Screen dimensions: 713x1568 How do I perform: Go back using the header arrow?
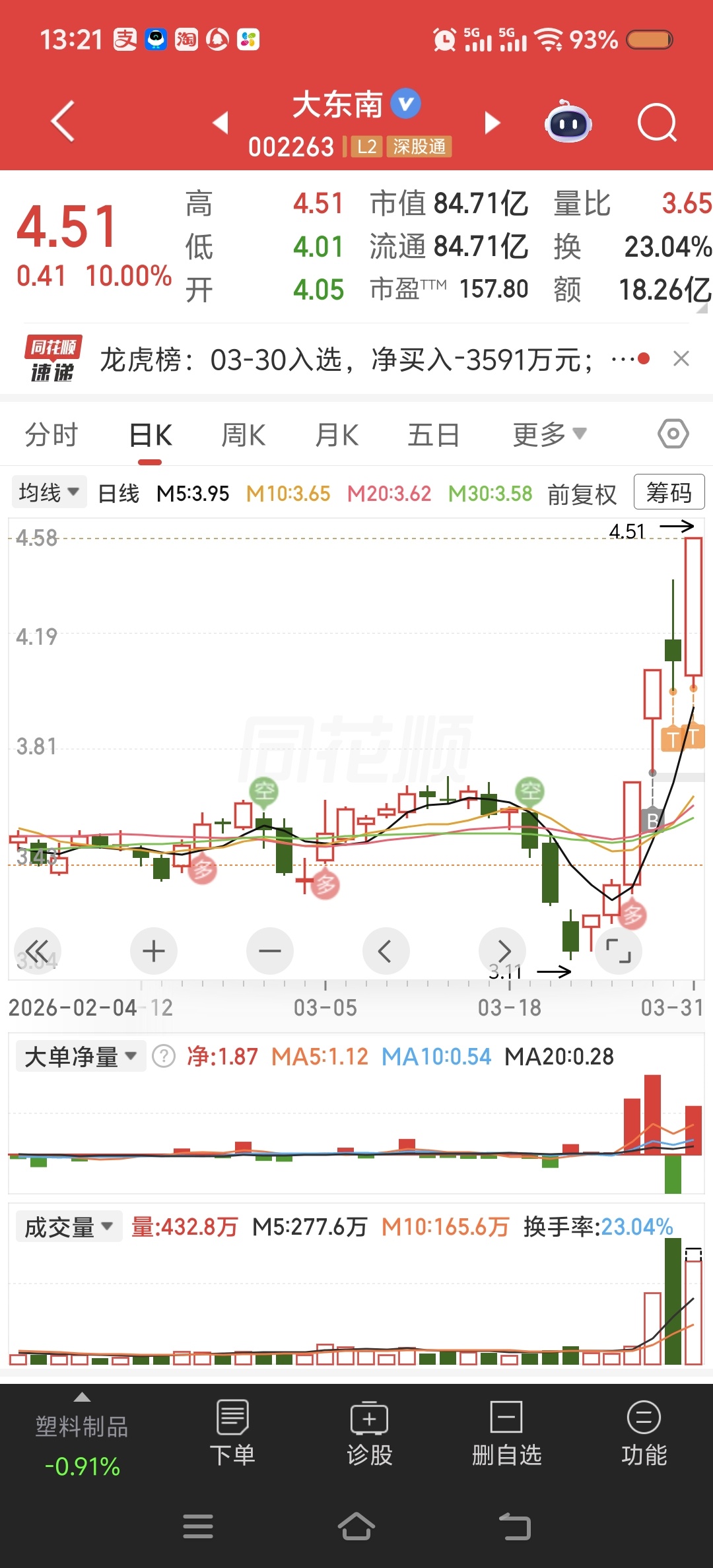pos(63,121)
